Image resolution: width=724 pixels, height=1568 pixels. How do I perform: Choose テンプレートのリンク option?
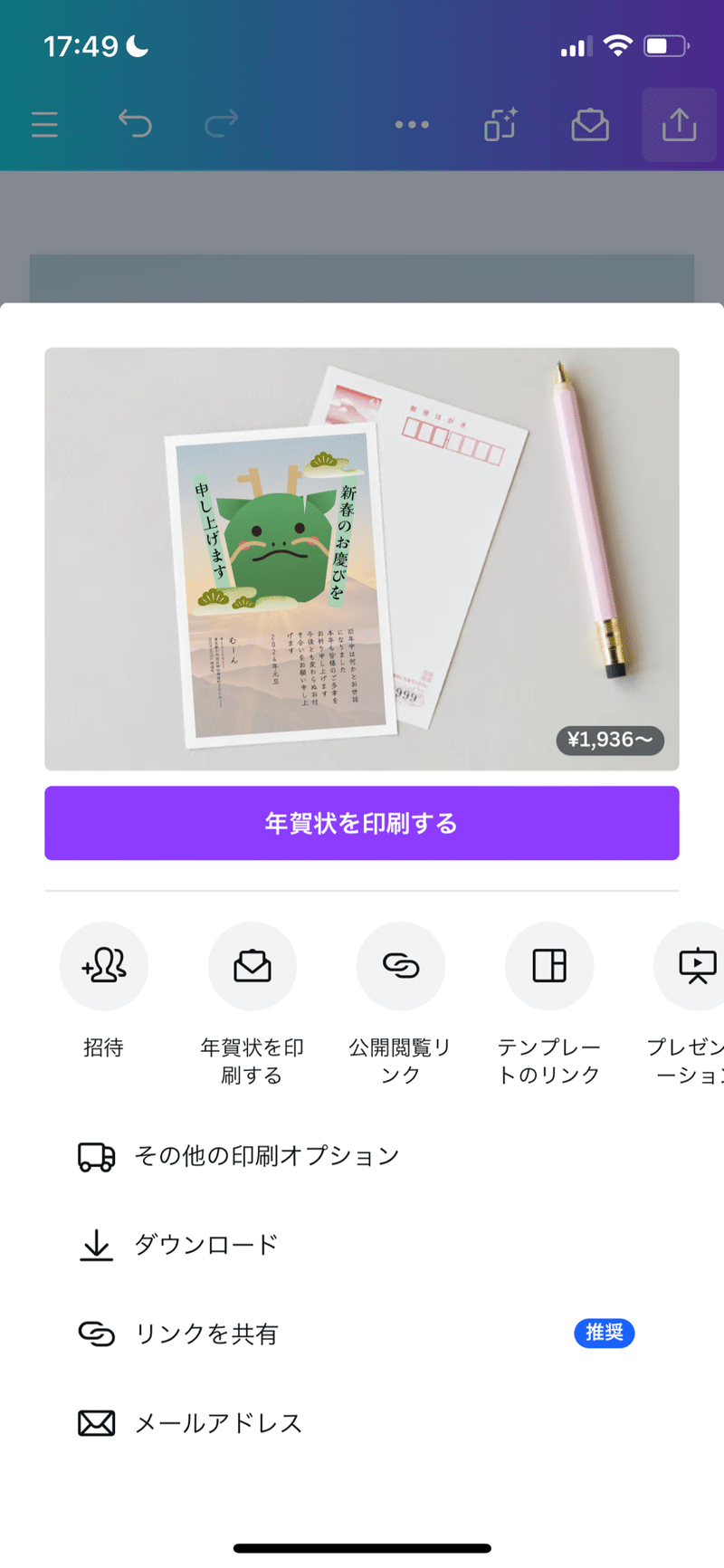pyautogui.click(x=549, y=966)
